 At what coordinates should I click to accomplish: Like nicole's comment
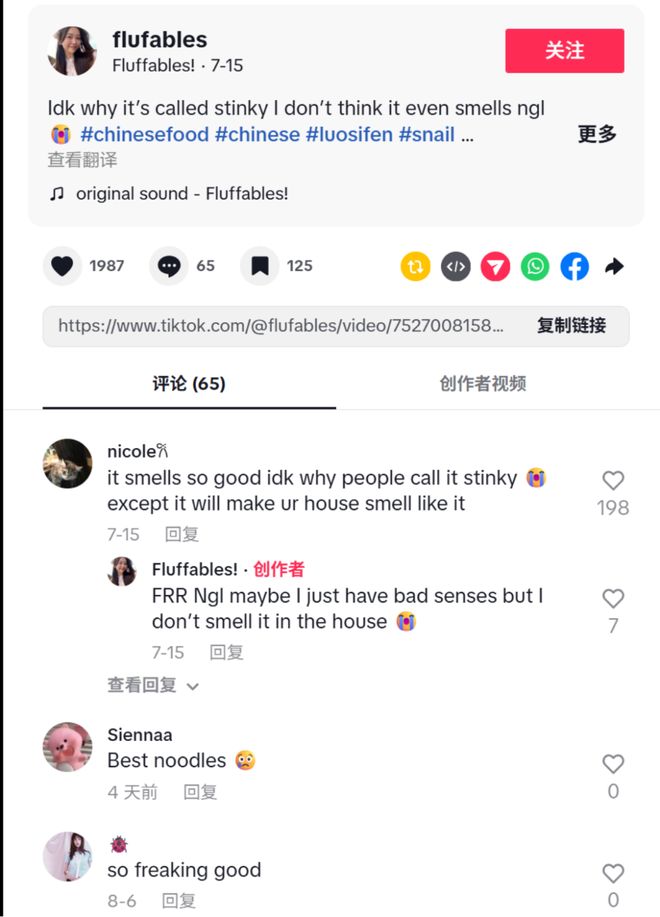click(x=613, y=481)
